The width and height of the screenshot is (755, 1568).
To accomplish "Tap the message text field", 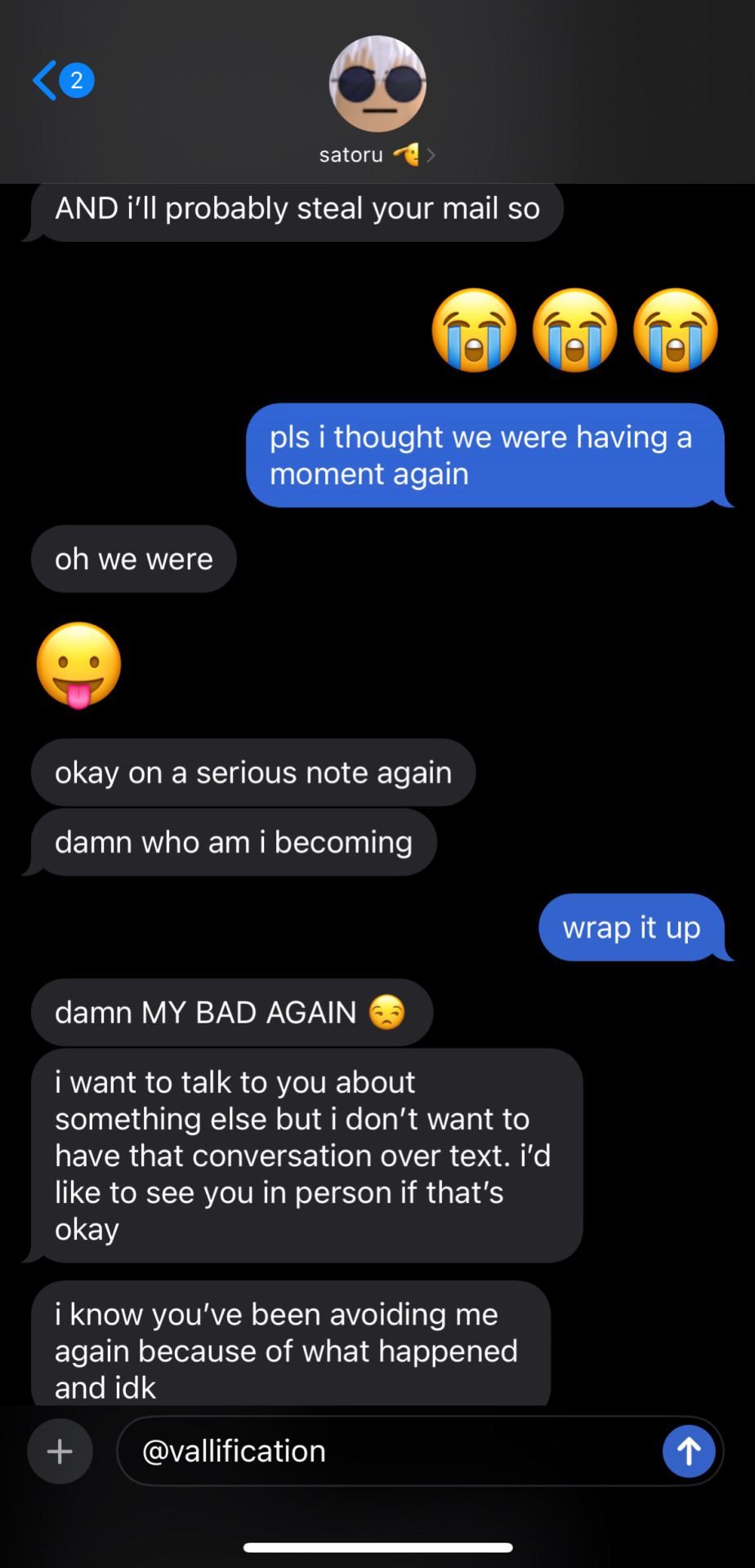I will pyautogui.click(x=392, y=1451).
